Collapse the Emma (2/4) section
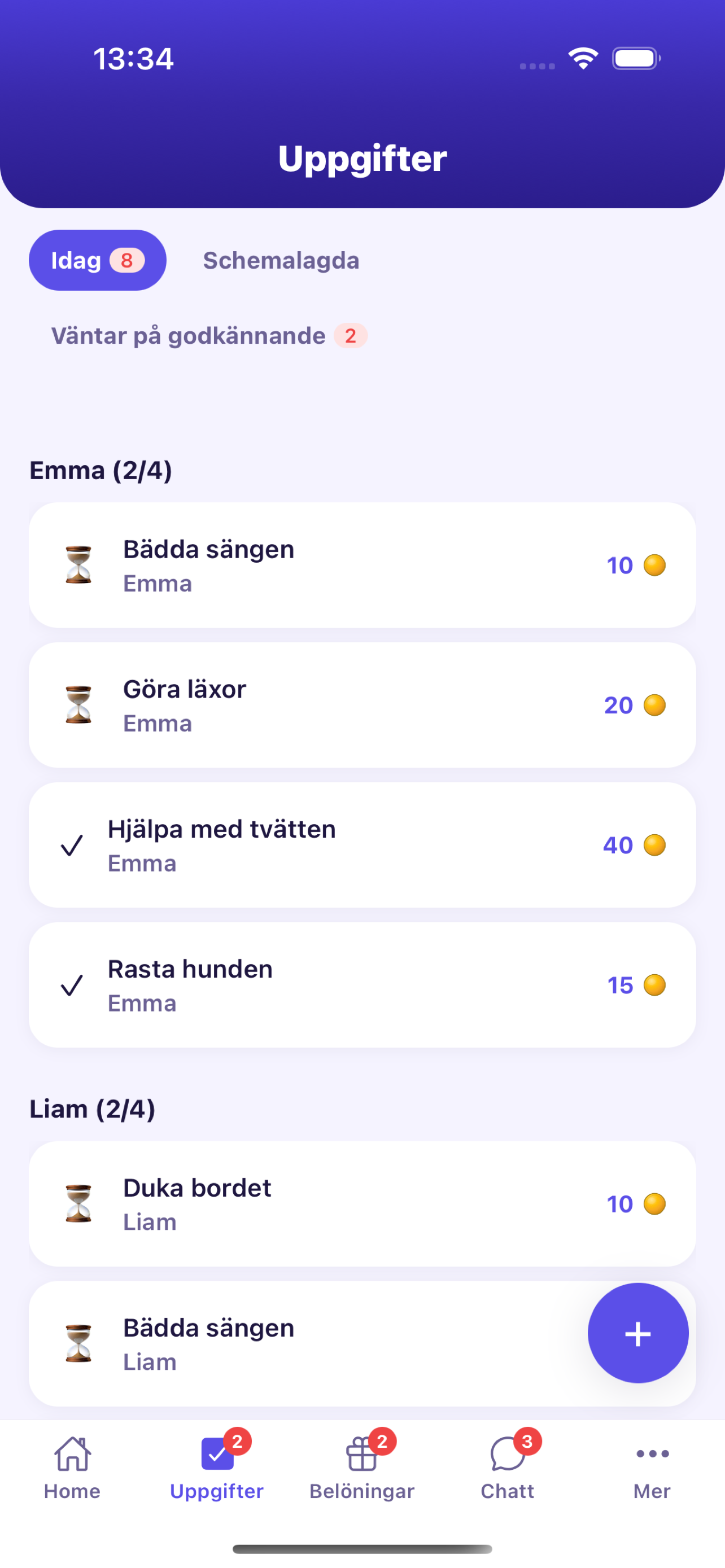Image resolution: width=725 pixels, height=1568 pixels. pyautogui.click(x=101, y=470)
